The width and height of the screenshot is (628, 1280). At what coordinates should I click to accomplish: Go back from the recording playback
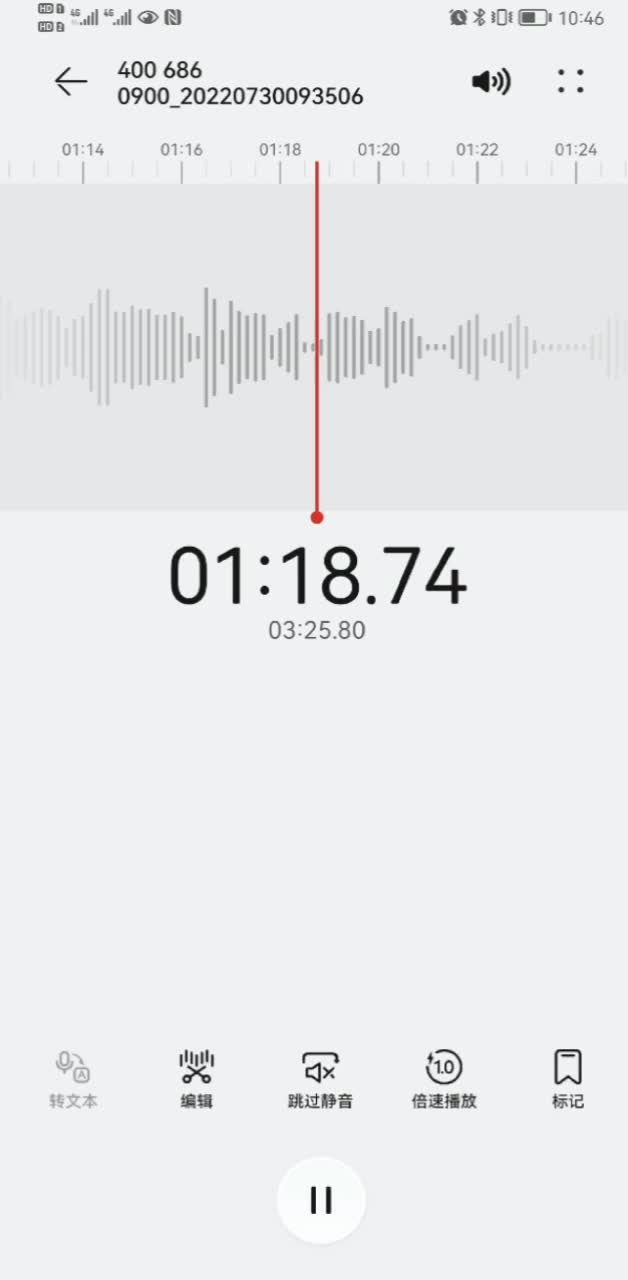point(71,82)
